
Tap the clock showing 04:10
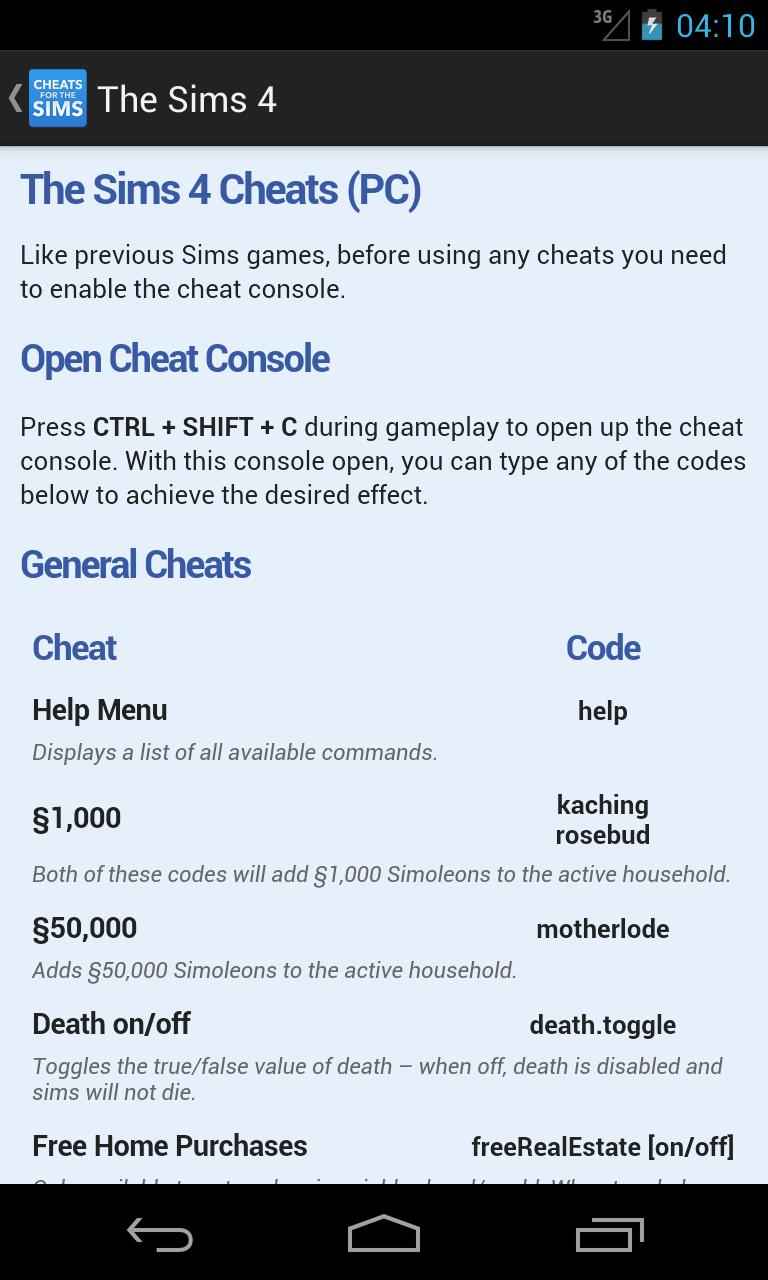(x=714, y=27)
